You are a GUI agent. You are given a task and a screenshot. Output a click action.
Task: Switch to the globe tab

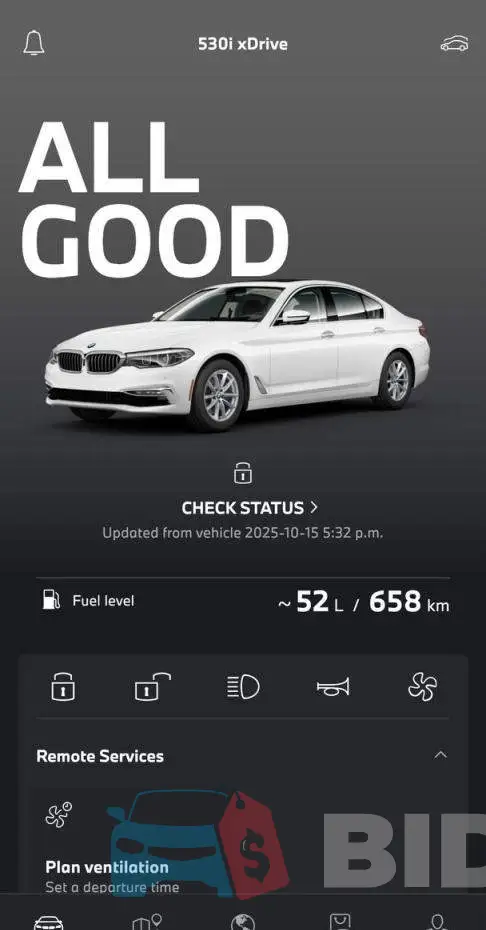(243, 922)
